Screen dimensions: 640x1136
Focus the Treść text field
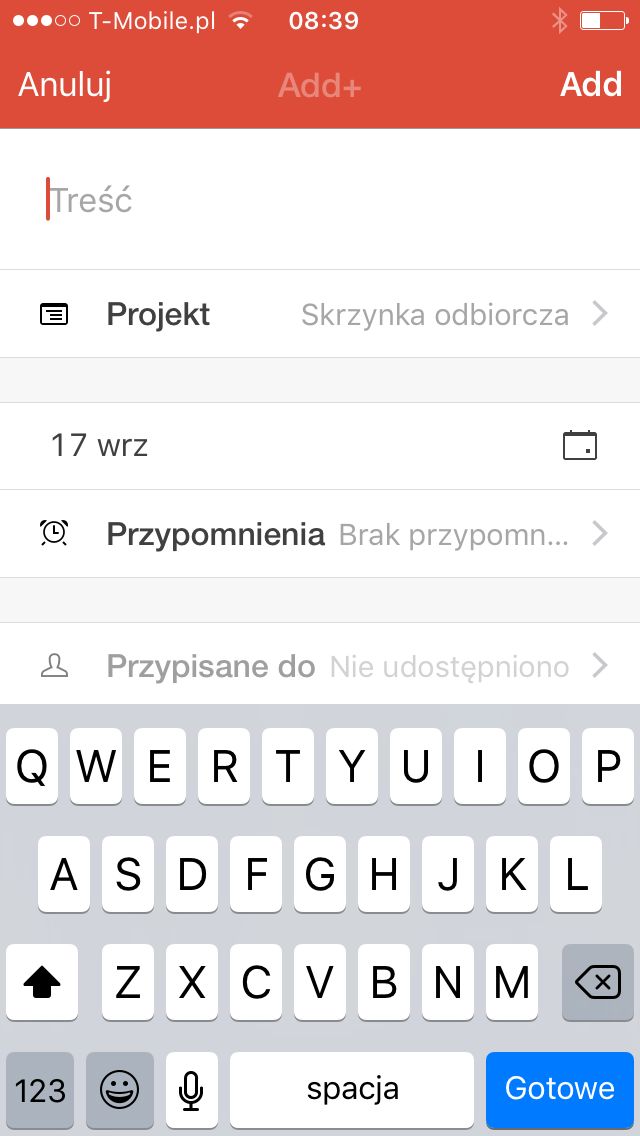(320, 199)
